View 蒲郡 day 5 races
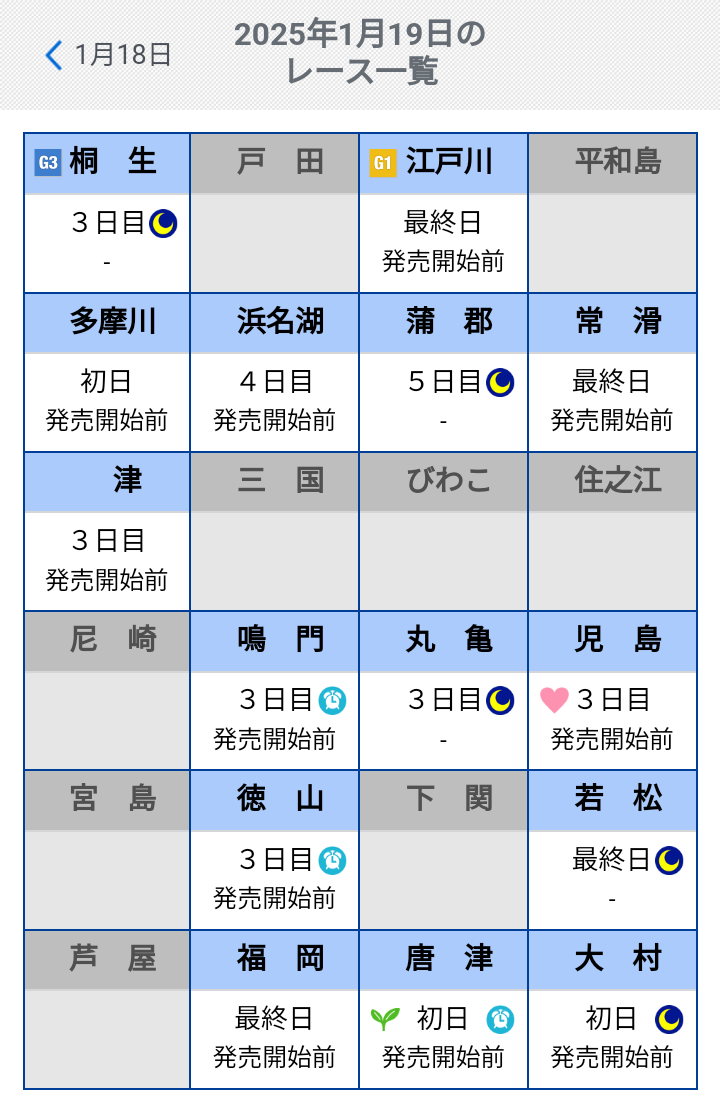Image resolution: width=720 pixels, height=1100 pixels. (x=443, y=372)
